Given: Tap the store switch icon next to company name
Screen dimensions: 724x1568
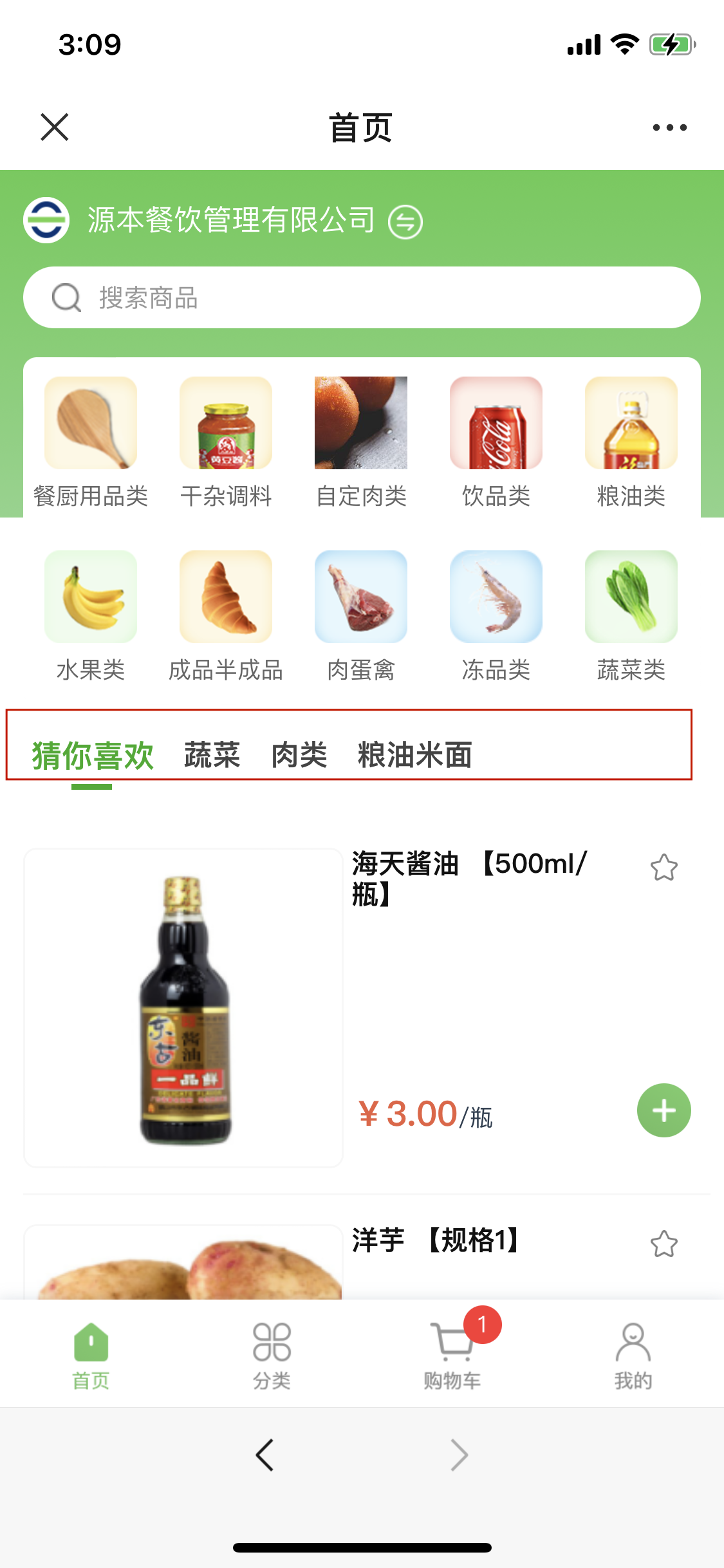Looking at the screenshot, I should [404, 221].
